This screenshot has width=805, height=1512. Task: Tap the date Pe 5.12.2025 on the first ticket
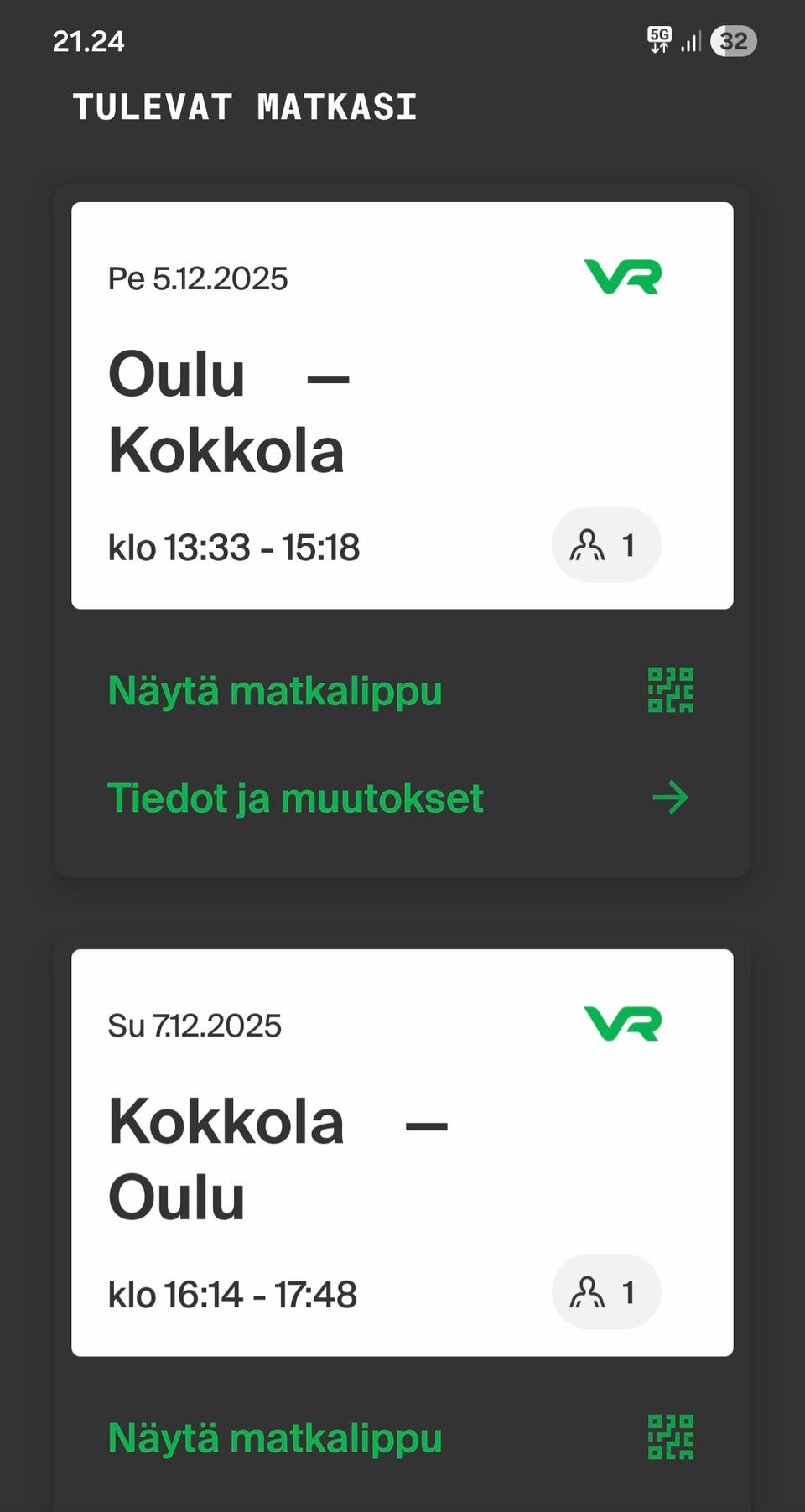(x=199, y=278)
